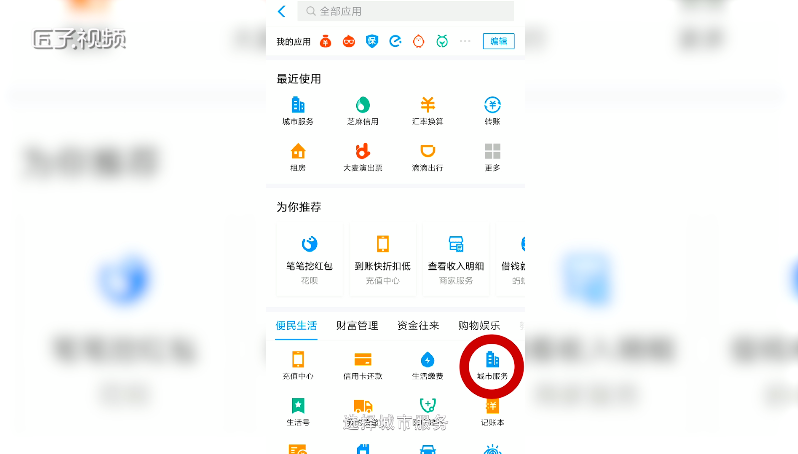Open 充值中心 under 便民生活
Image resolution: width=798 pixels, height=454 pixels.
coord(297,365)
